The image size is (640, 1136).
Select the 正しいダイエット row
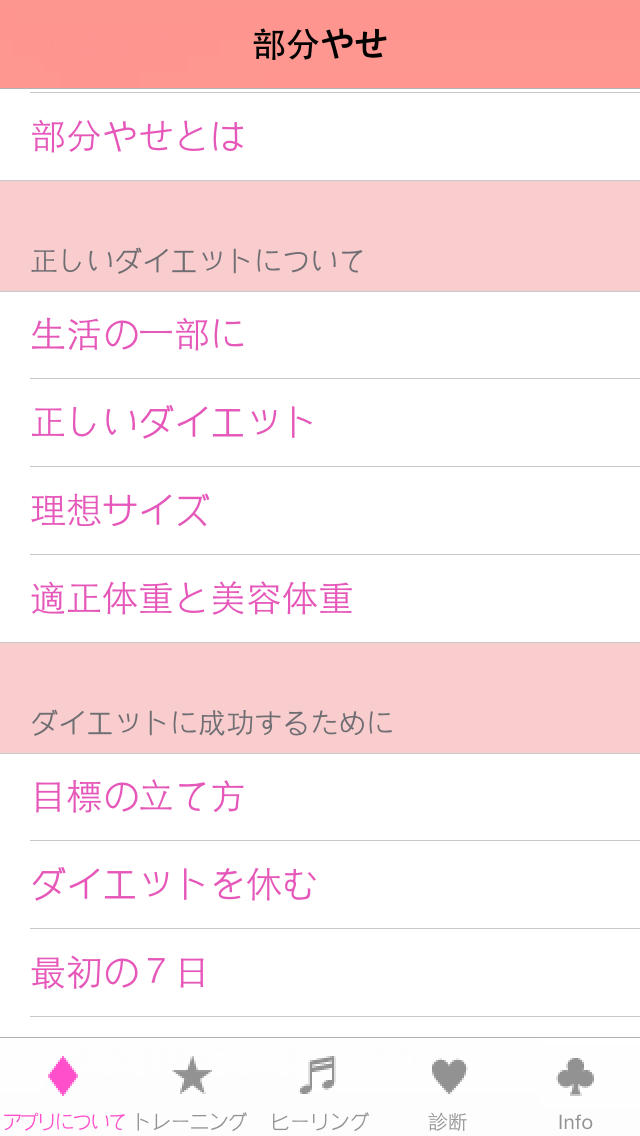tap(320, 422)
